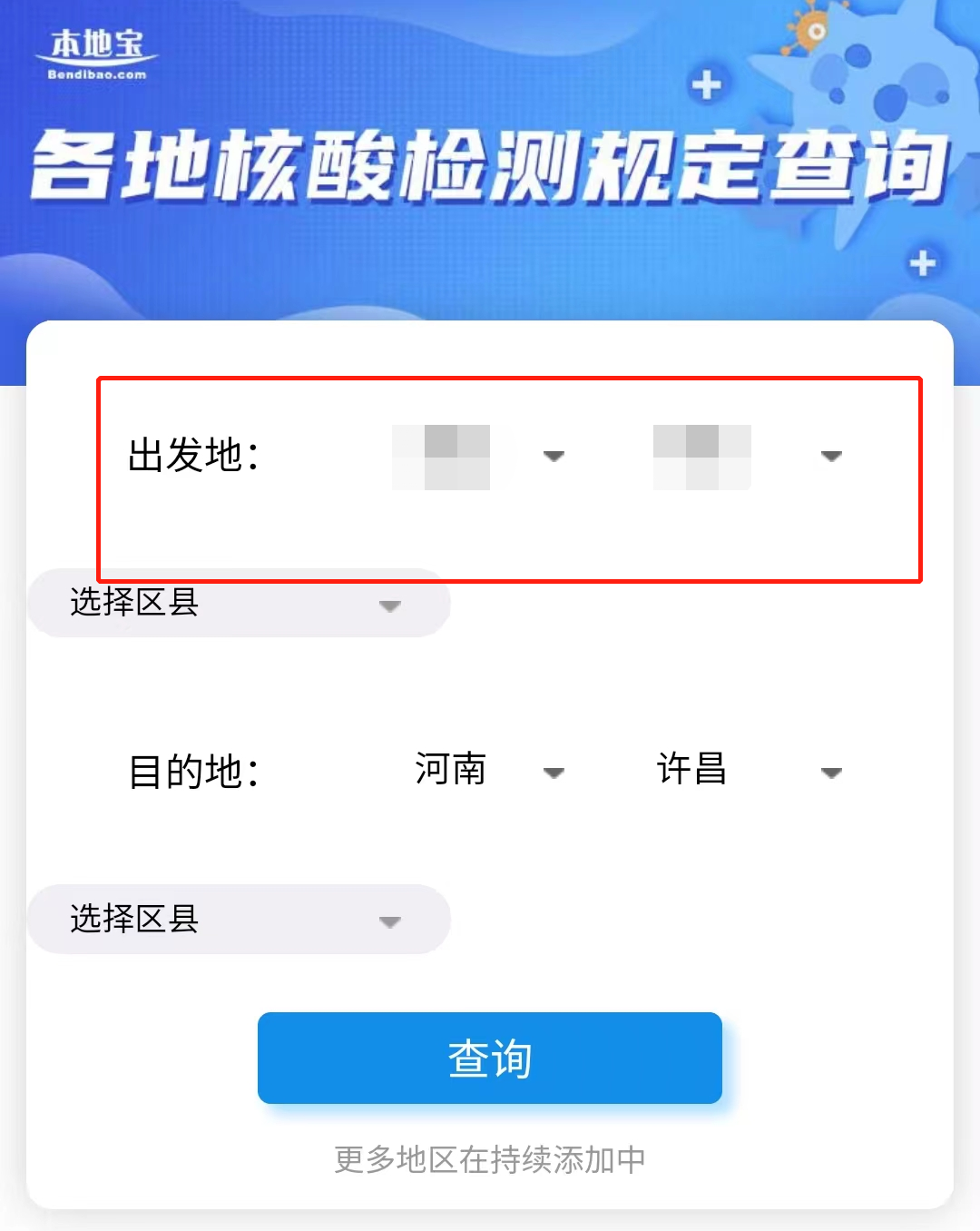Expand 选择区县 under 目的地

(x=238, y=920)
